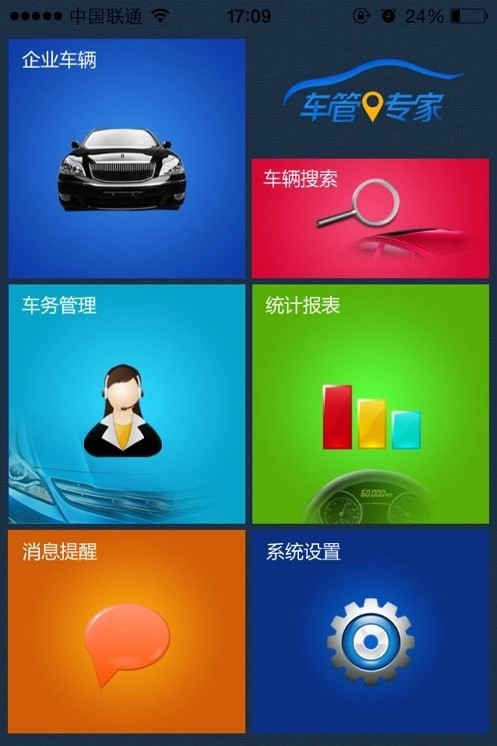Open the 企业车辆 tile
The height and width of the screenshot is (746, 497).
tap(127, 158)
